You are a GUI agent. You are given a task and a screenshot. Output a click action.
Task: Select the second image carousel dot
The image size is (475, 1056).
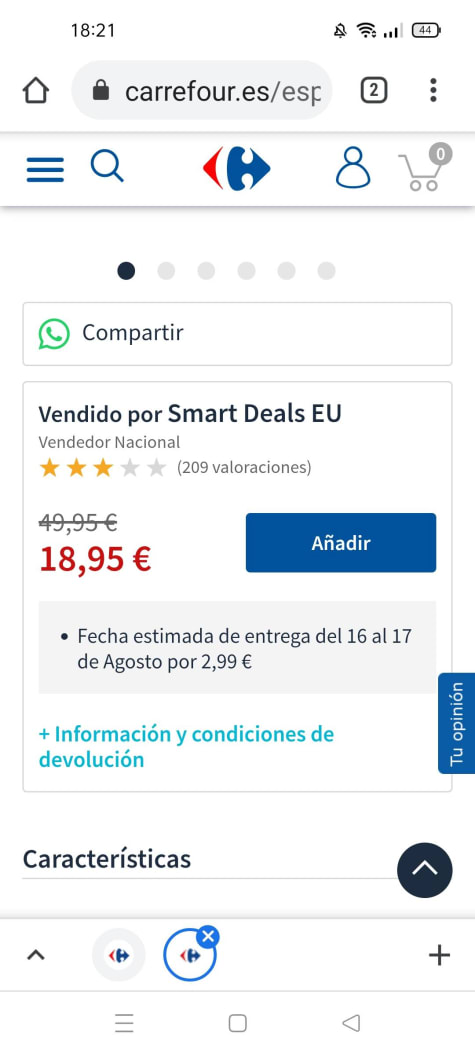tap(166, 271)
